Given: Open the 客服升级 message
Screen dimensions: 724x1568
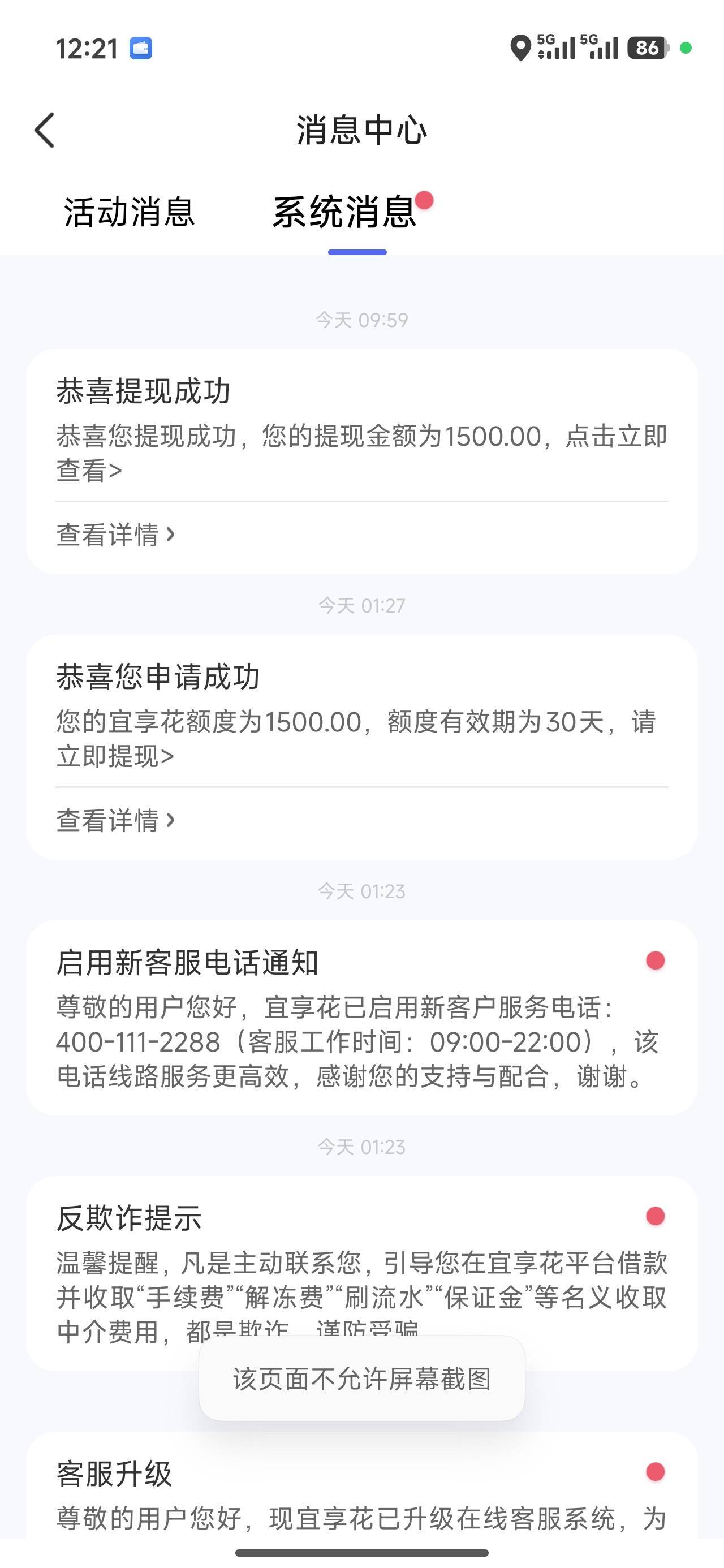Looking at the screenshot, I should click(361, 1491).
